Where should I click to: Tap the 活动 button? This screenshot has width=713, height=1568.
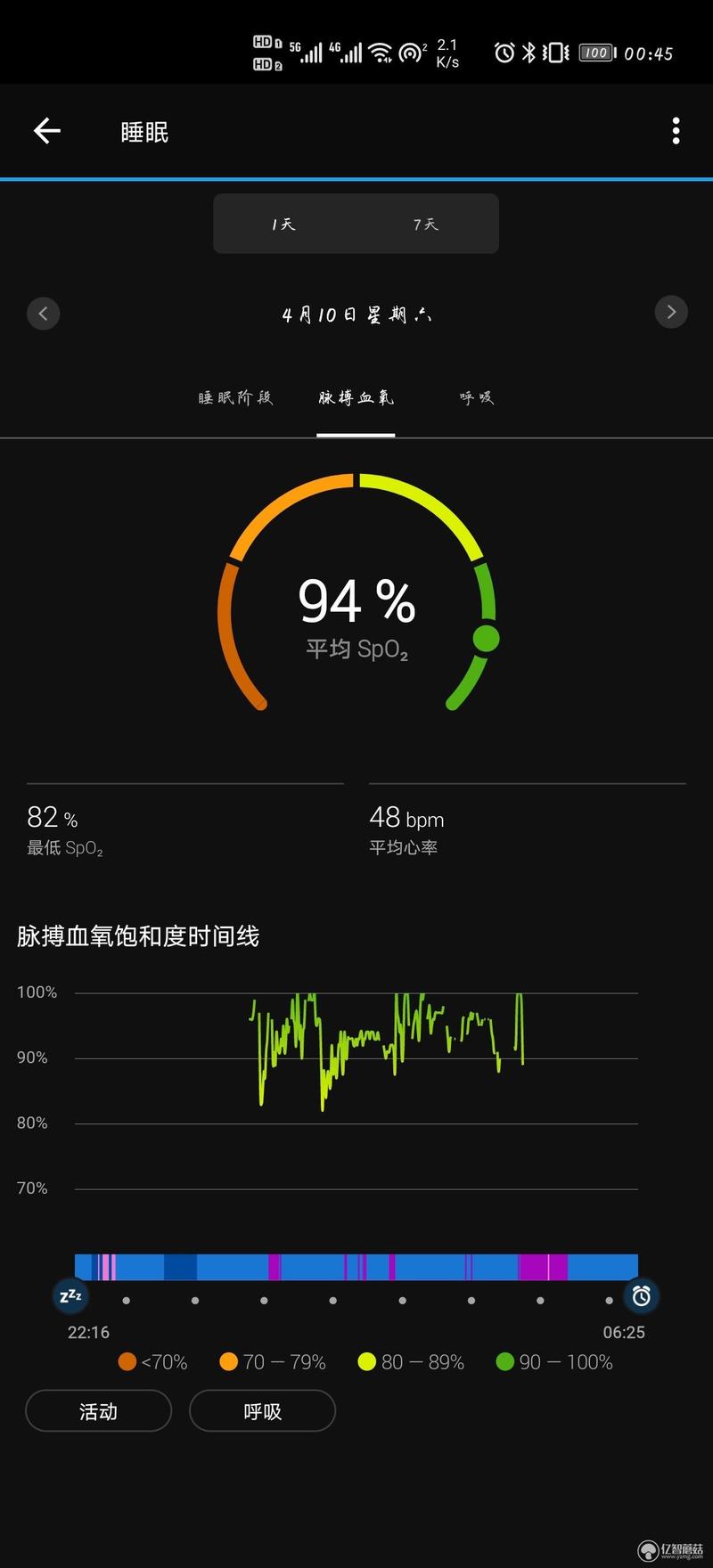[x=98, y=1411]
